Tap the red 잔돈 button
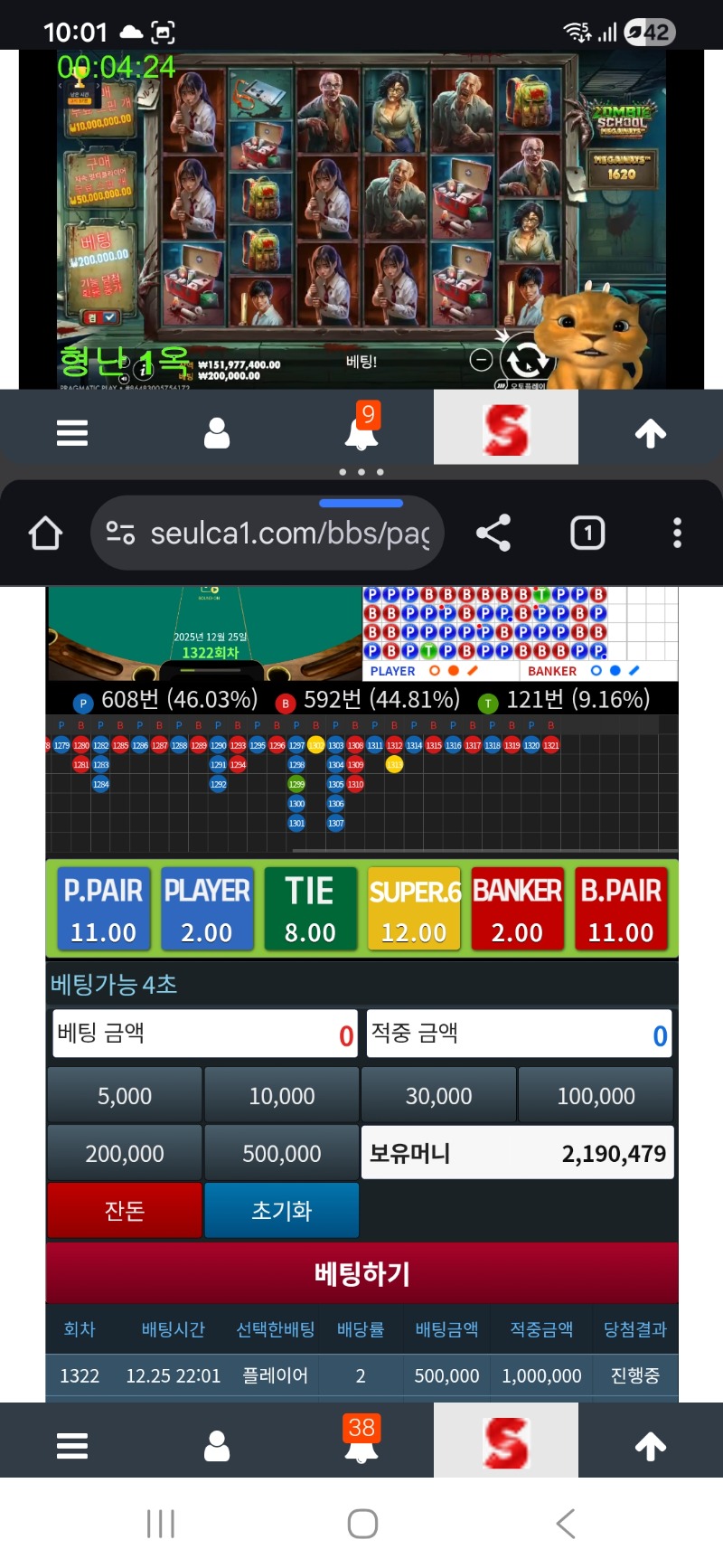723x1568 pixels. (125, 1211)
